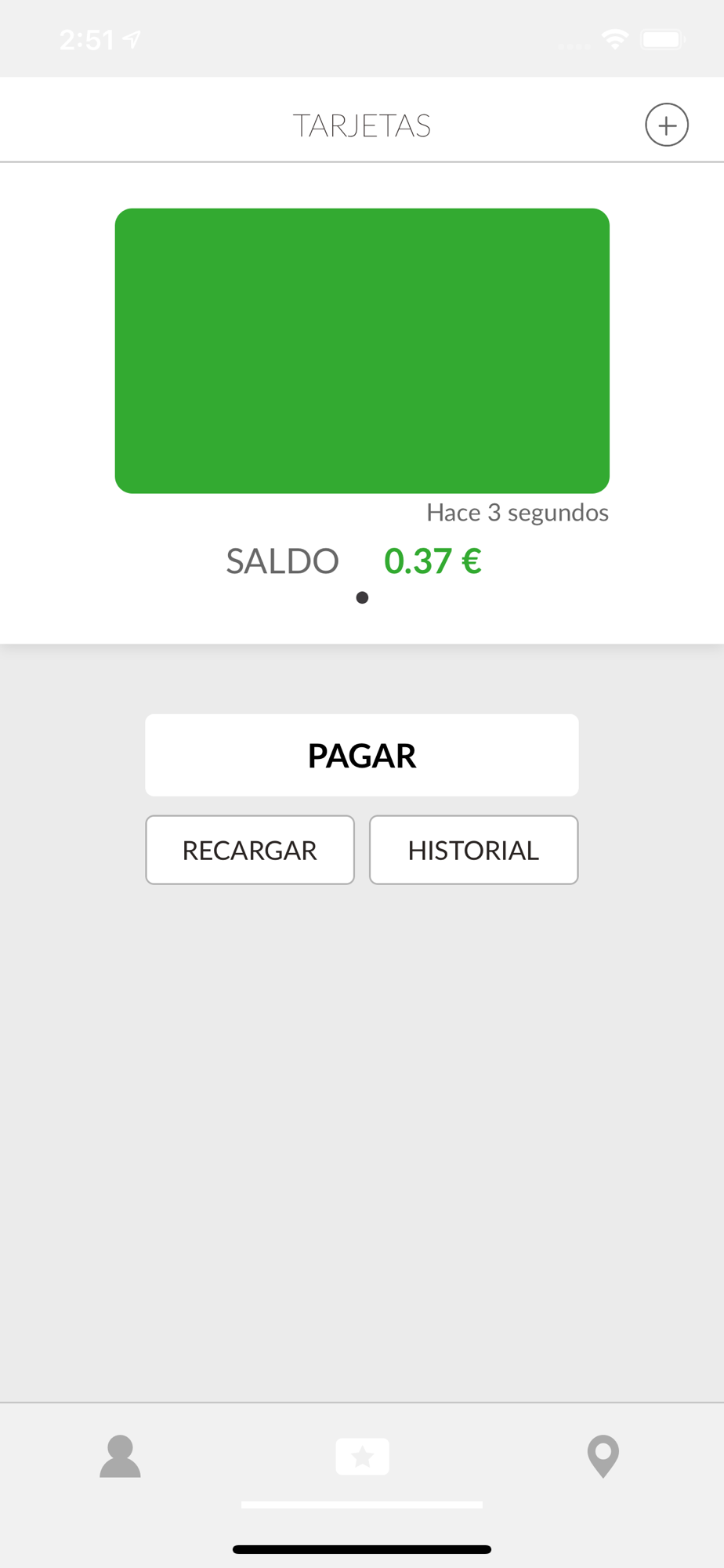Open the location pin tab
Image resolution: width=724 pixels, height=1568 pixels.
[x=603, y=1457]
